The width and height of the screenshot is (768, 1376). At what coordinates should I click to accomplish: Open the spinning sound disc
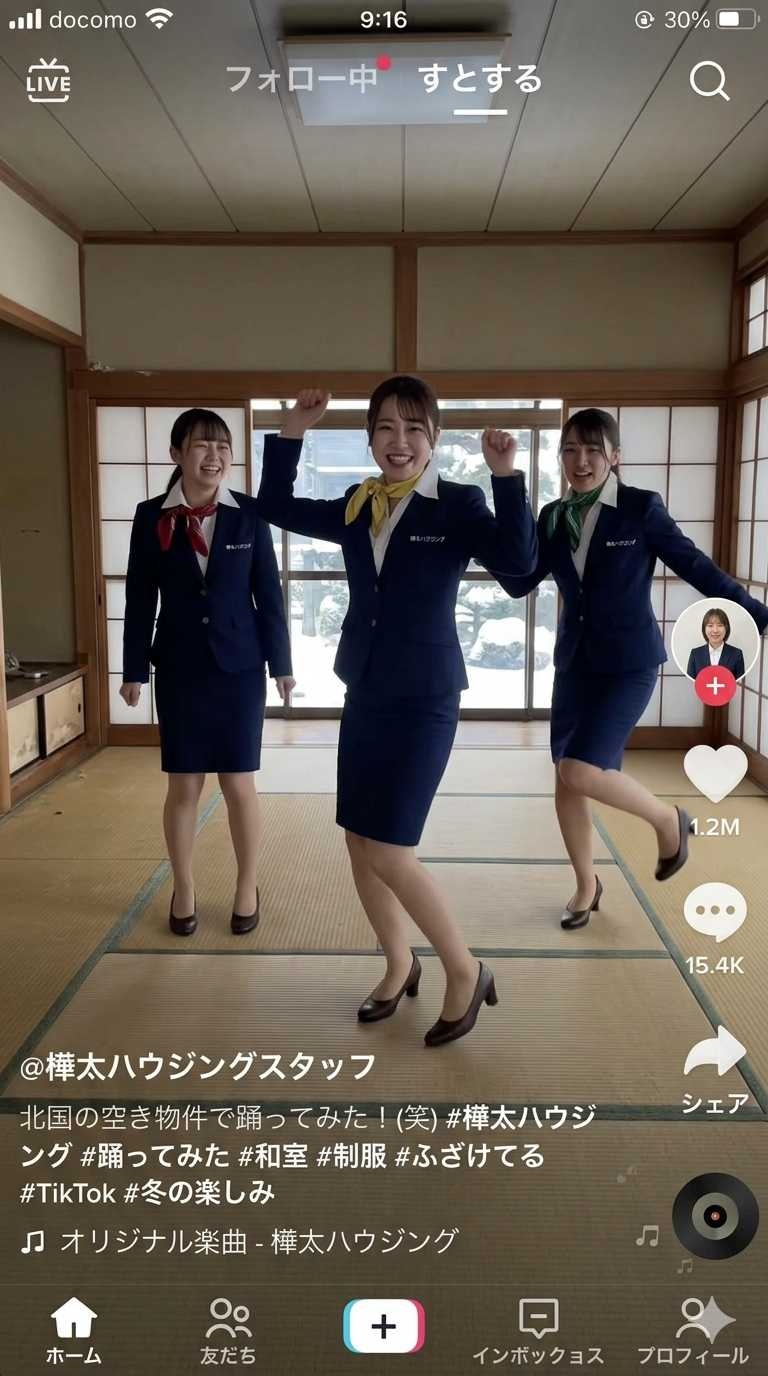click(x=715, y=1216)
